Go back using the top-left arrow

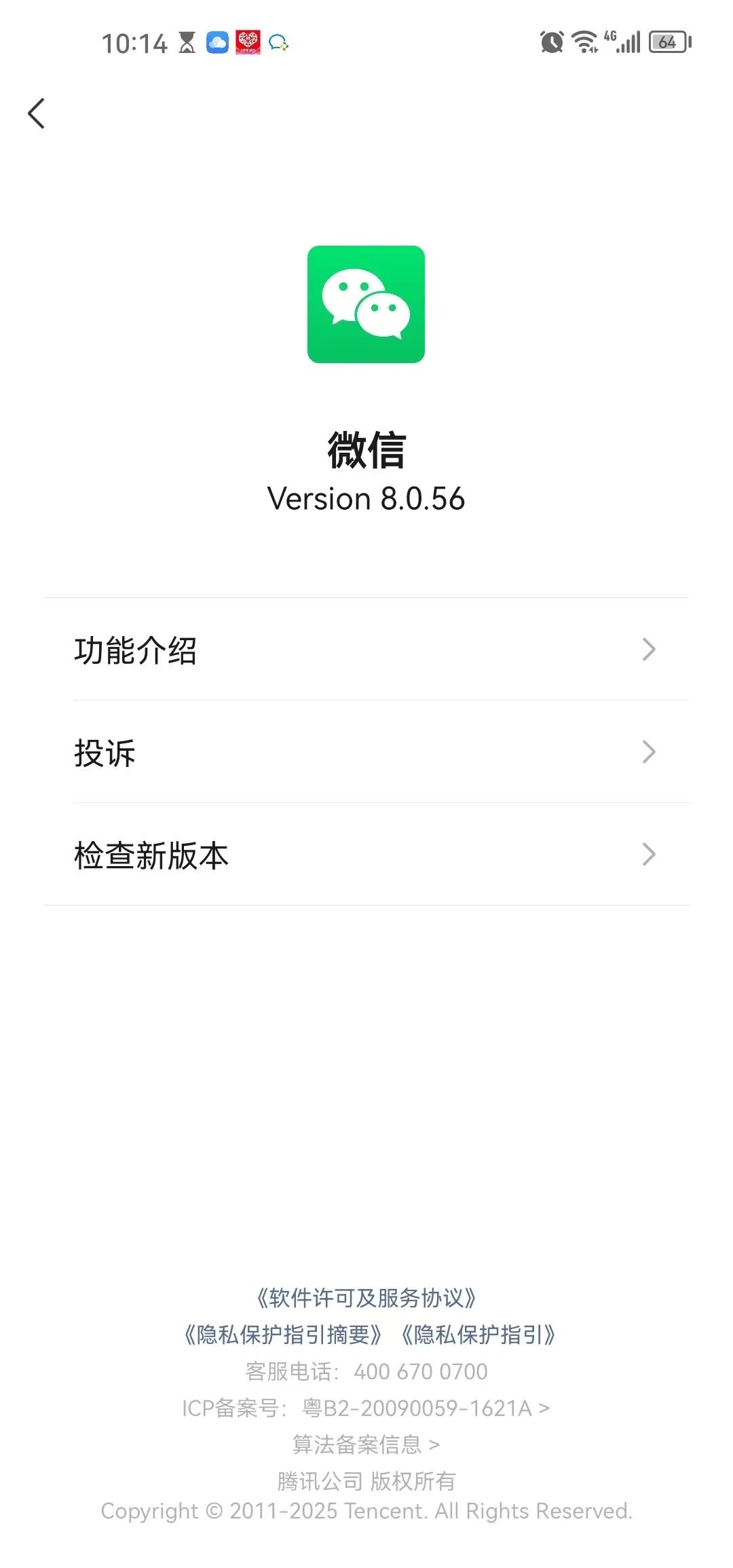pos(37,113)
